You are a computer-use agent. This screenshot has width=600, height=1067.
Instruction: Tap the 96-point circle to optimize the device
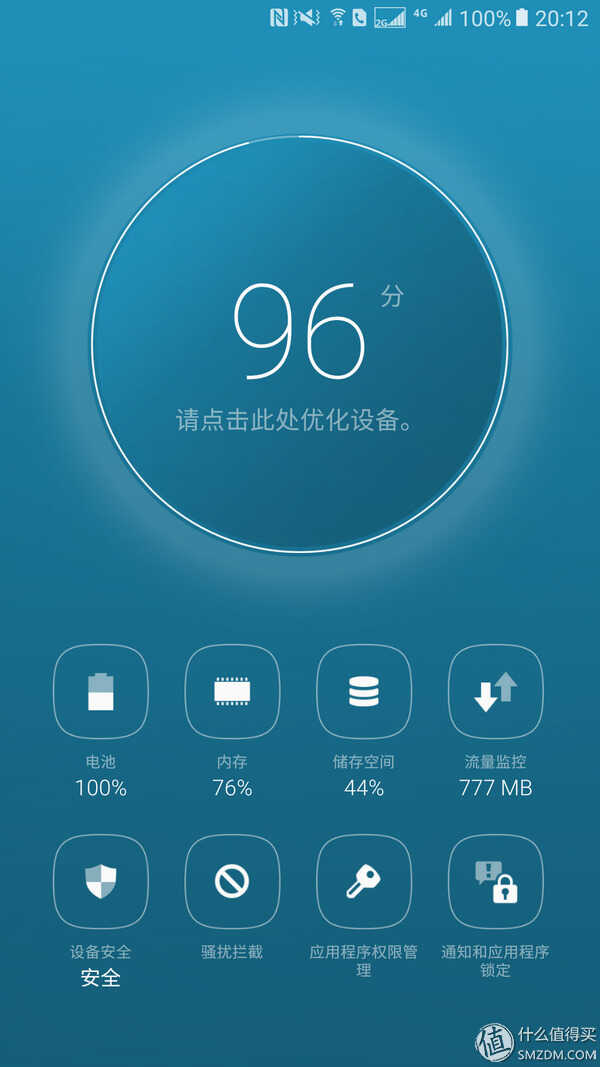pyautogui.click(x=300, y=344)
